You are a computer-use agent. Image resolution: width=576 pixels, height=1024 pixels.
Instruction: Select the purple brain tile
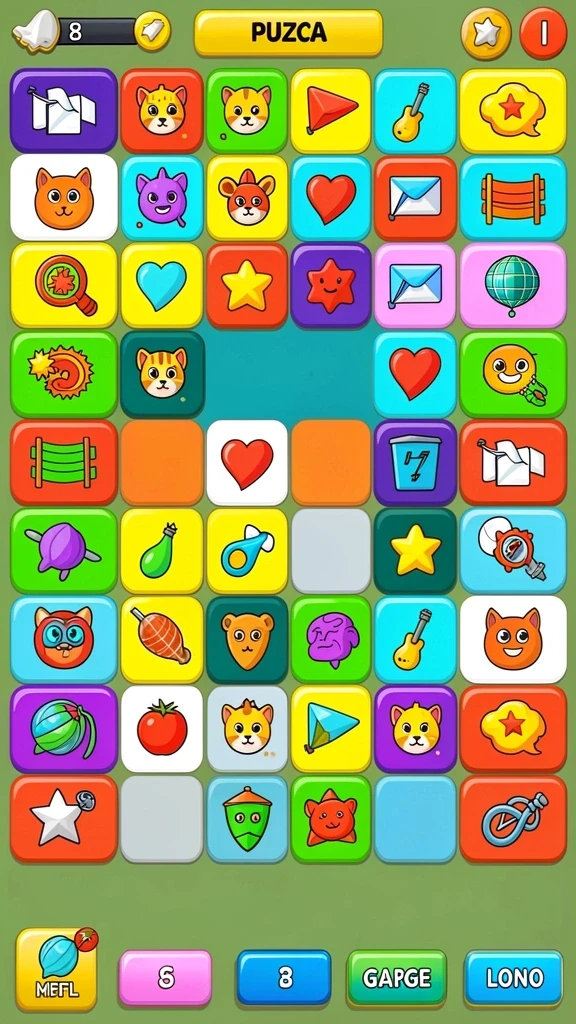pos(331,639)
